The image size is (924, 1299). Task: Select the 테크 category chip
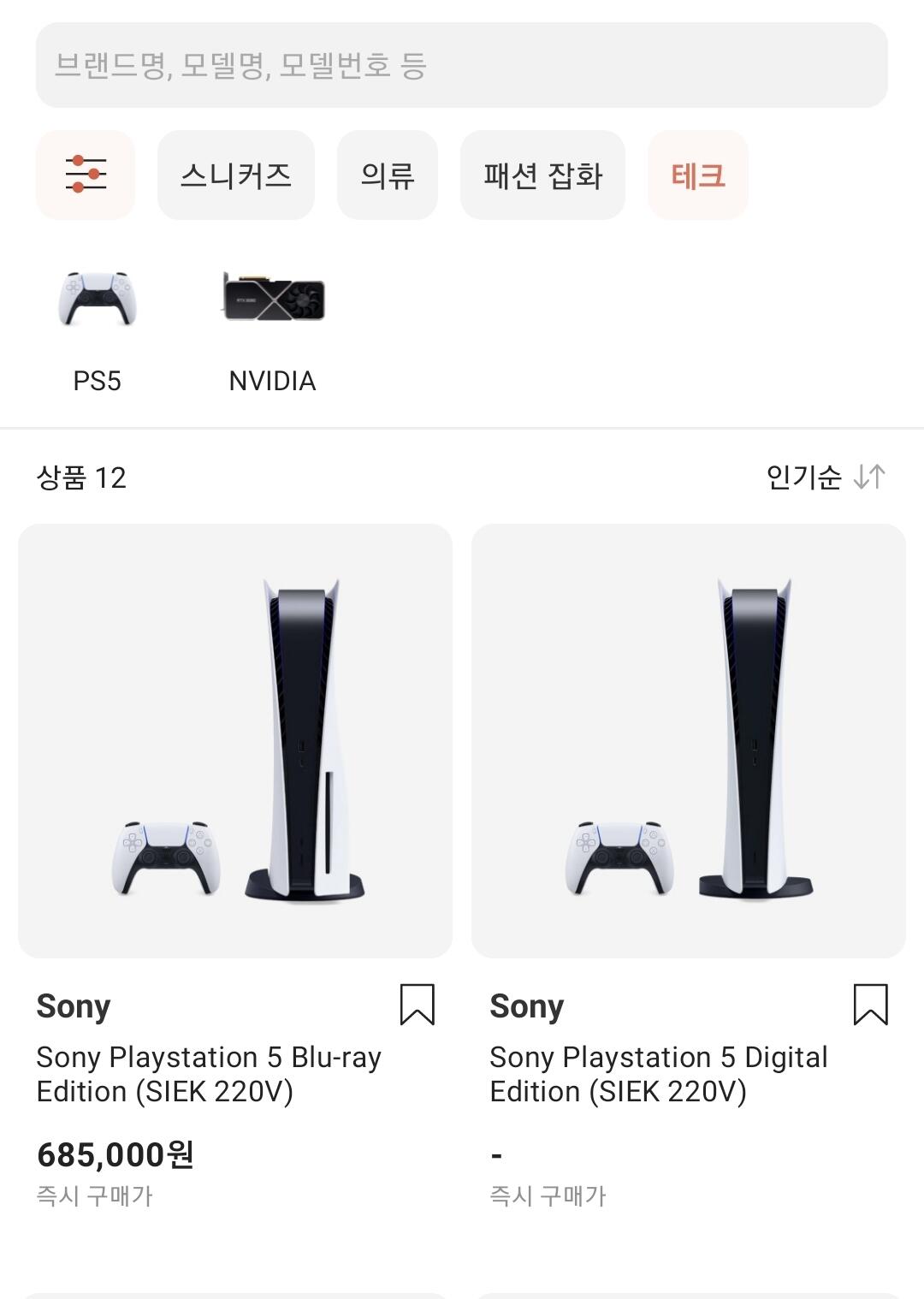(698, 175)
